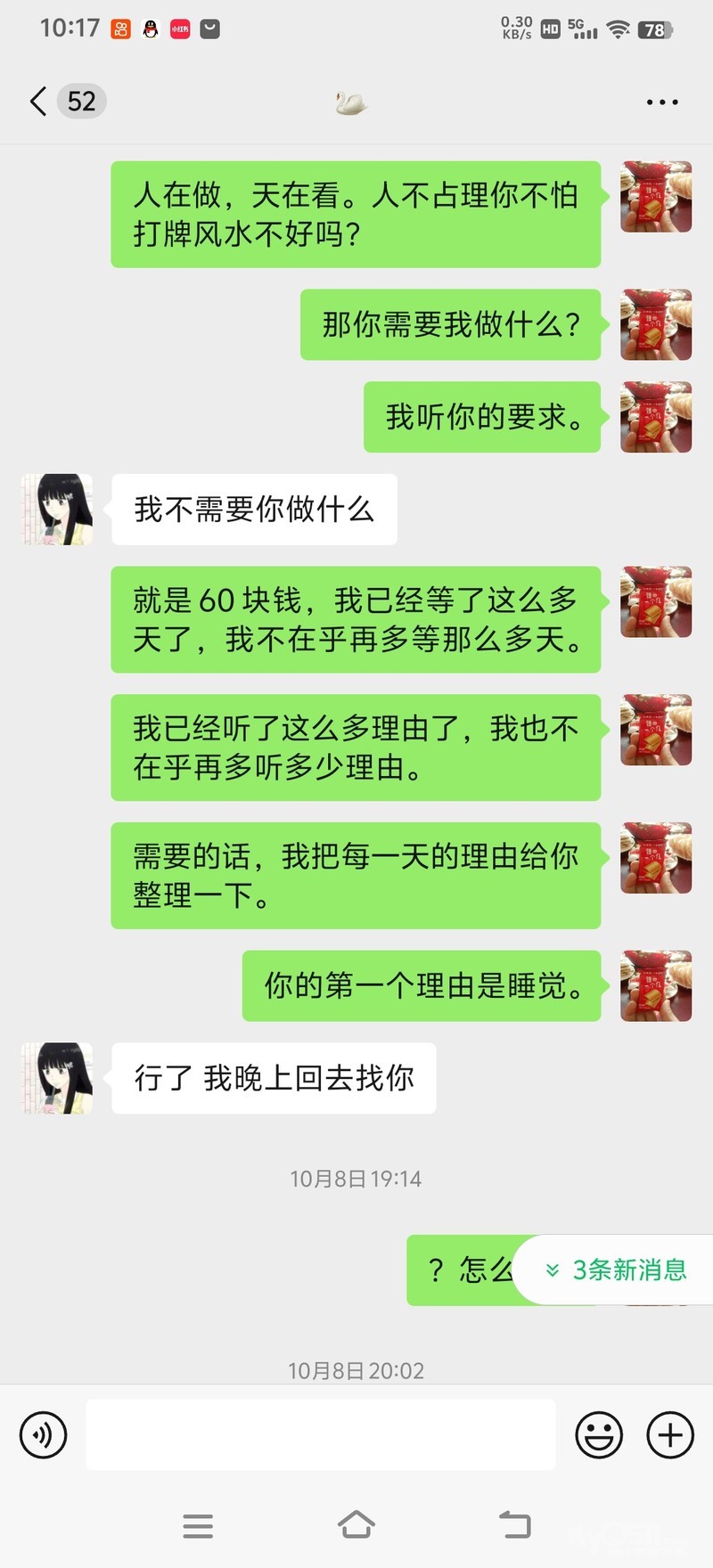
Task: Open the emoji sticker panel
Action: coord(599,1434)
